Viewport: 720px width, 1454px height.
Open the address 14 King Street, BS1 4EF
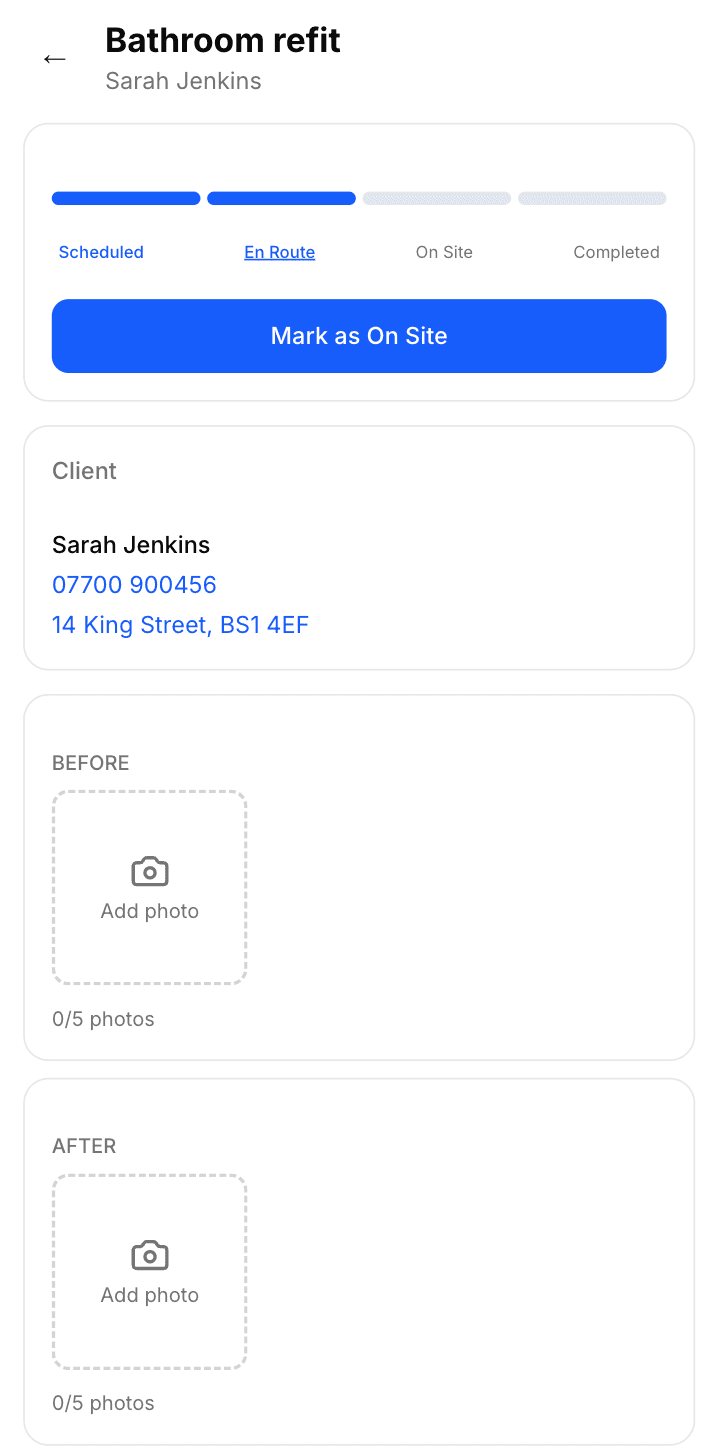181,624
